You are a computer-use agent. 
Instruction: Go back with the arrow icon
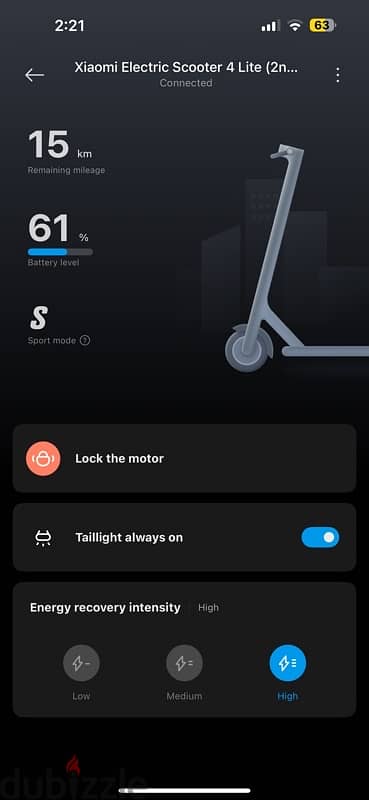(35, 75)
